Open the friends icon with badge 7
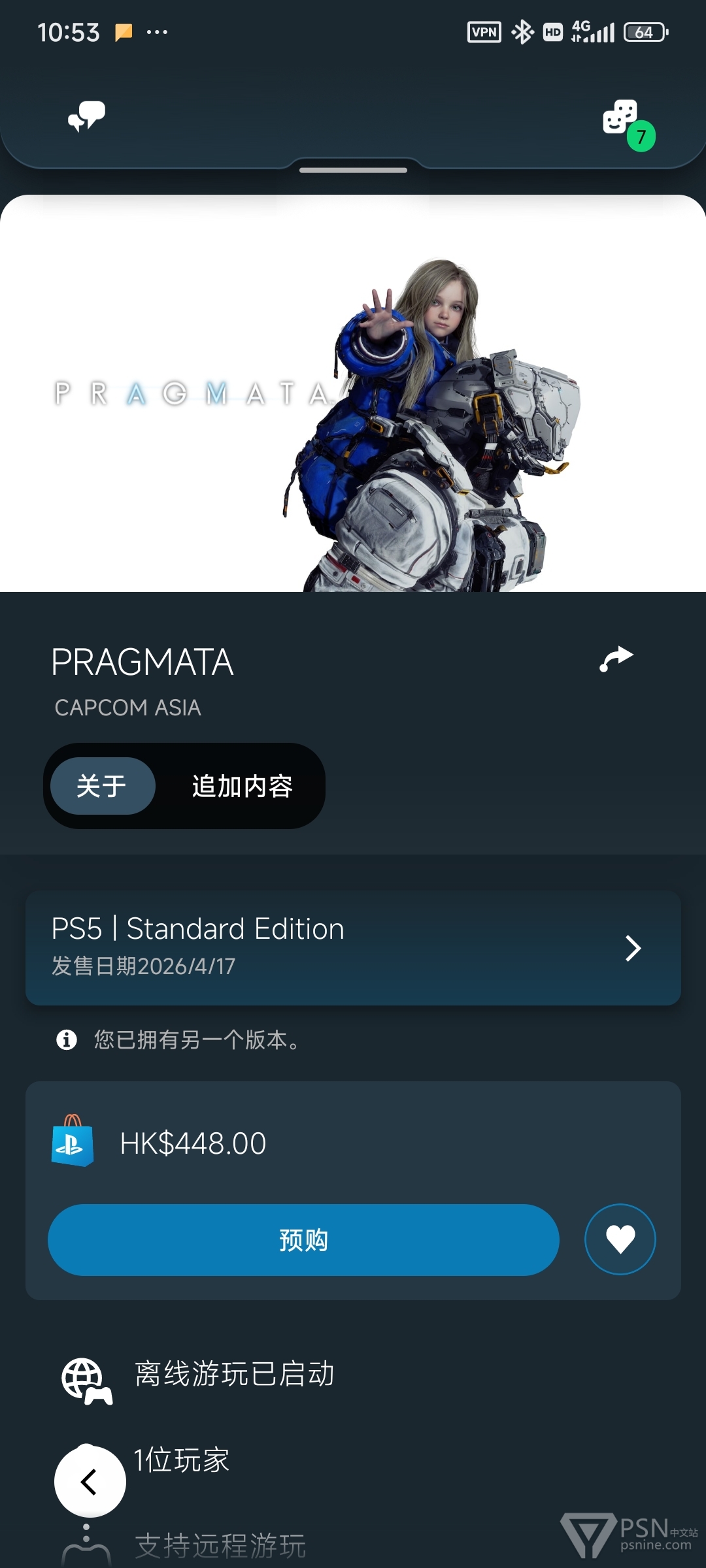 click(621, 119)
